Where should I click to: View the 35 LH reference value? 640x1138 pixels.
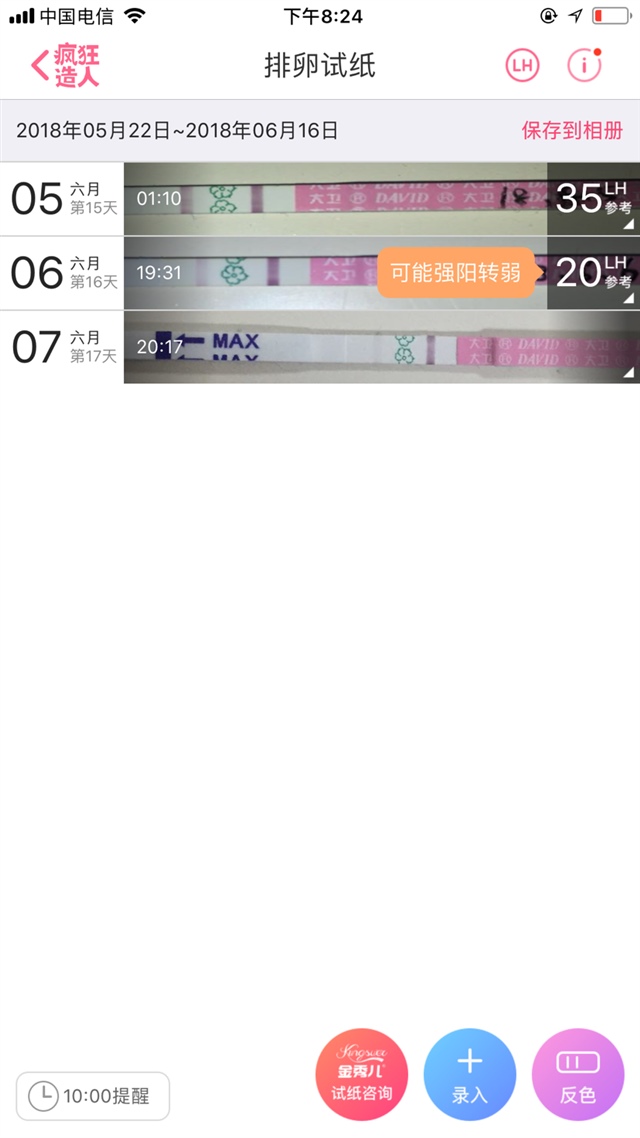pos(593,199)
